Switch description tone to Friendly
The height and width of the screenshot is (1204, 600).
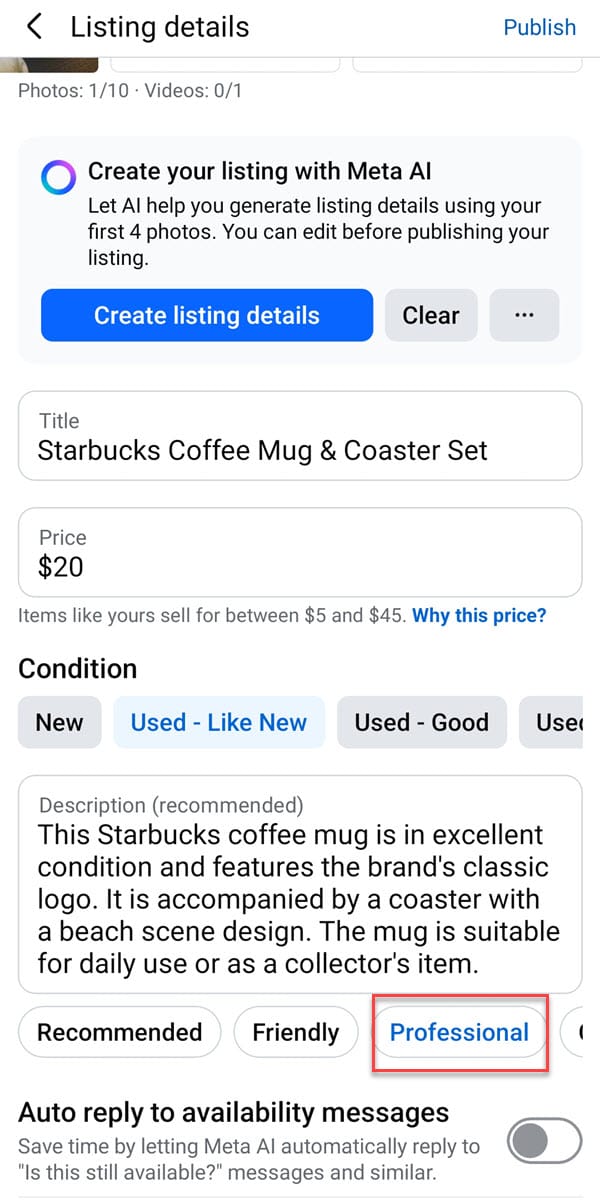(x=296, y=1032)
